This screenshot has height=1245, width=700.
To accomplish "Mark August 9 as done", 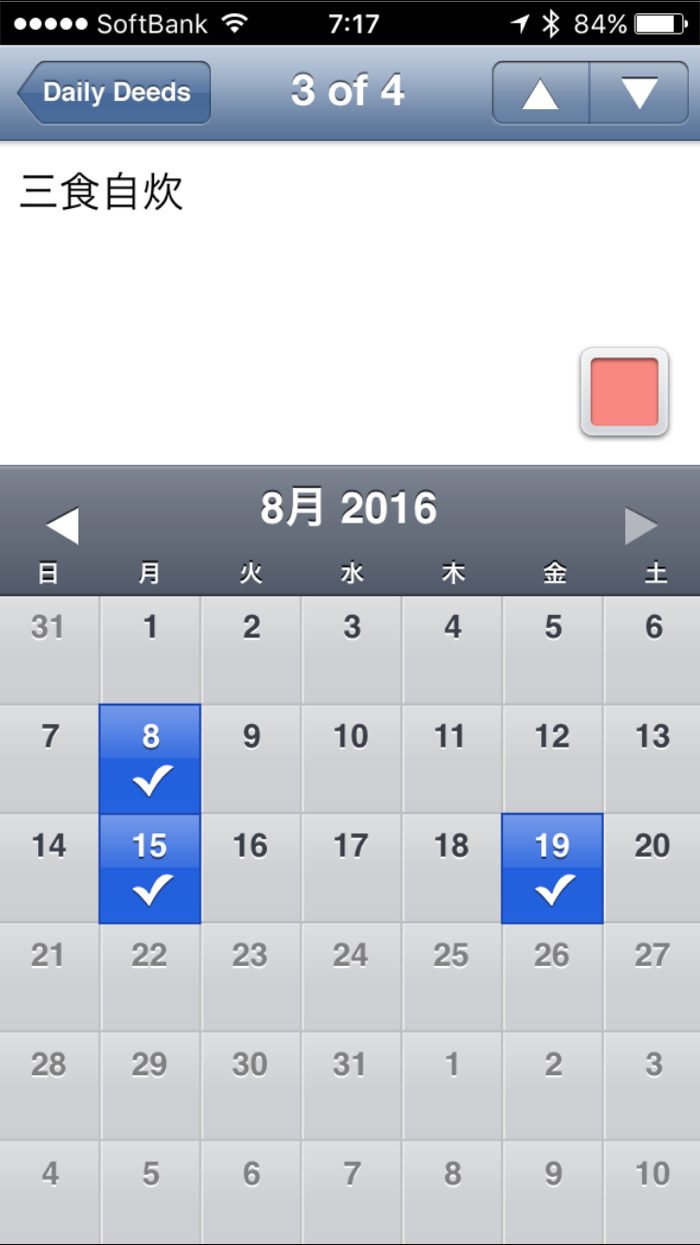I will 251,759.
